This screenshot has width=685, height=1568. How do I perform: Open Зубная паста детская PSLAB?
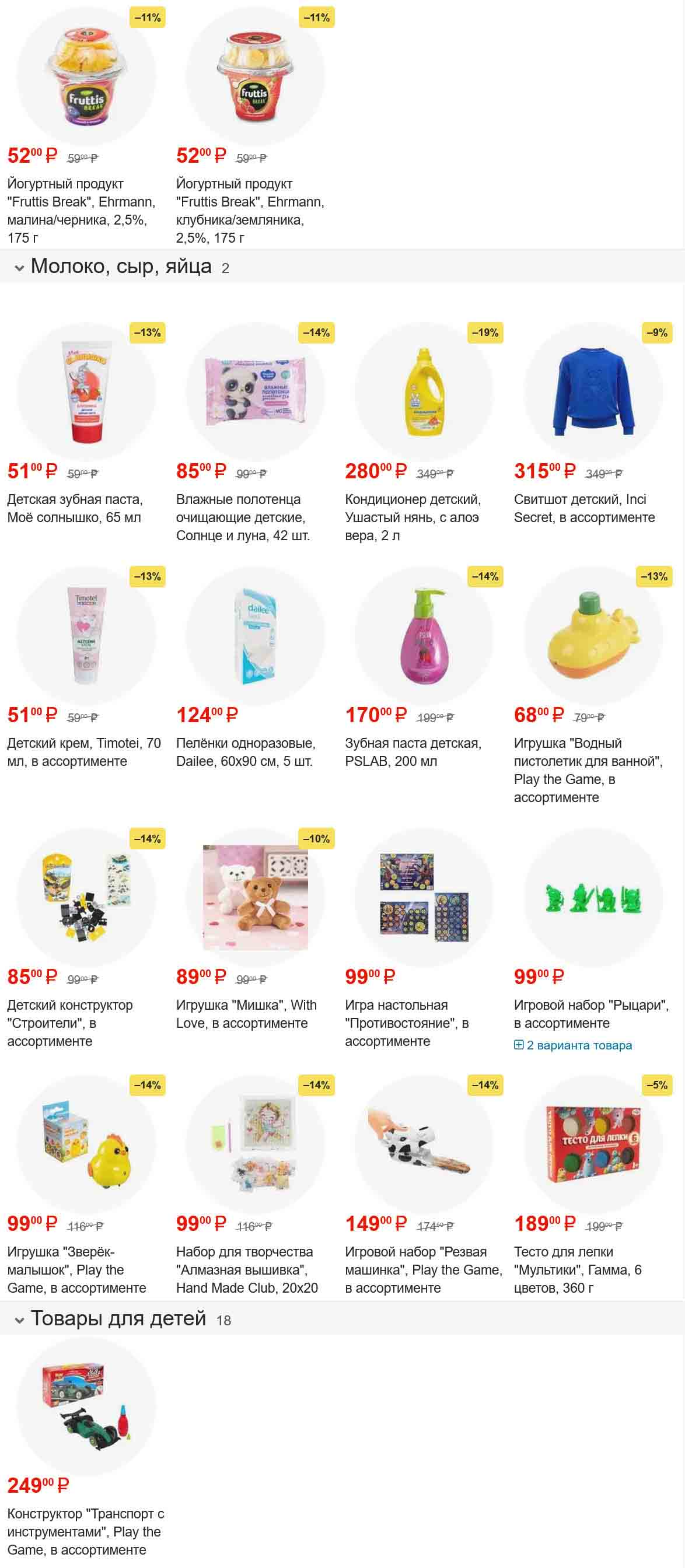424,635
